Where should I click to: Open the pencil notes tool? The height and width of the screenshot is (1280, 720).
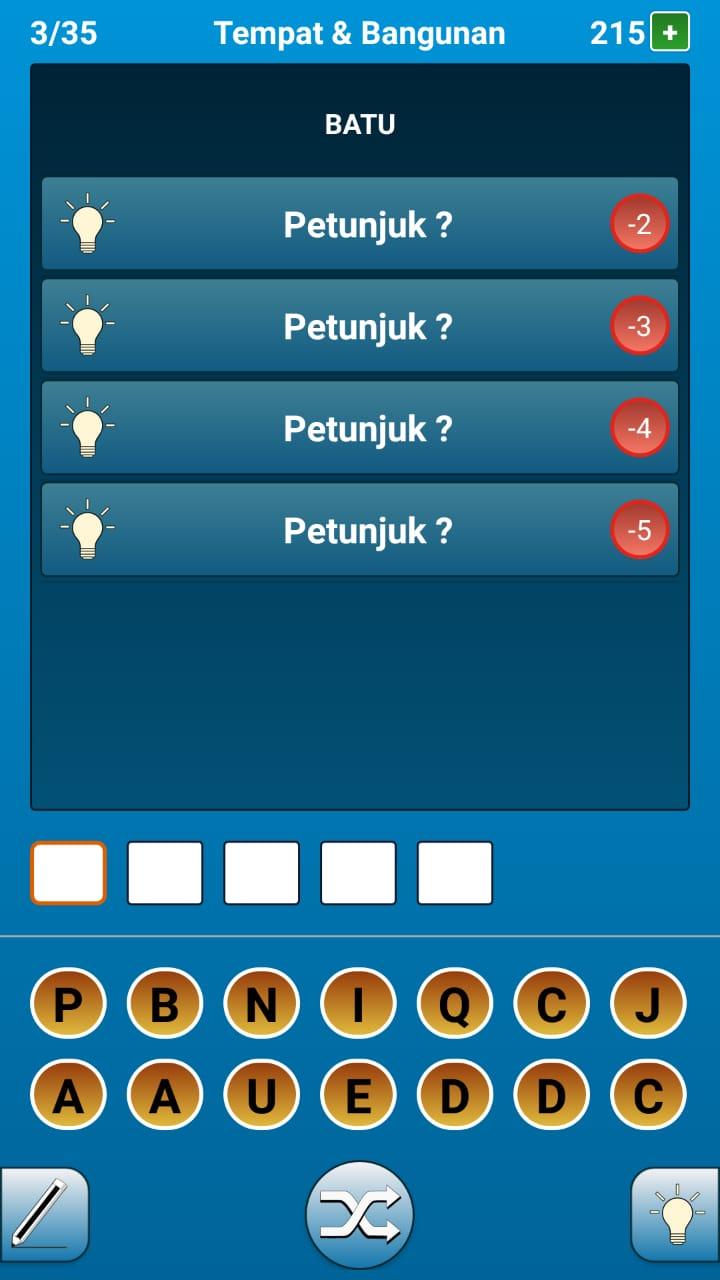[x=44, y=1215]
